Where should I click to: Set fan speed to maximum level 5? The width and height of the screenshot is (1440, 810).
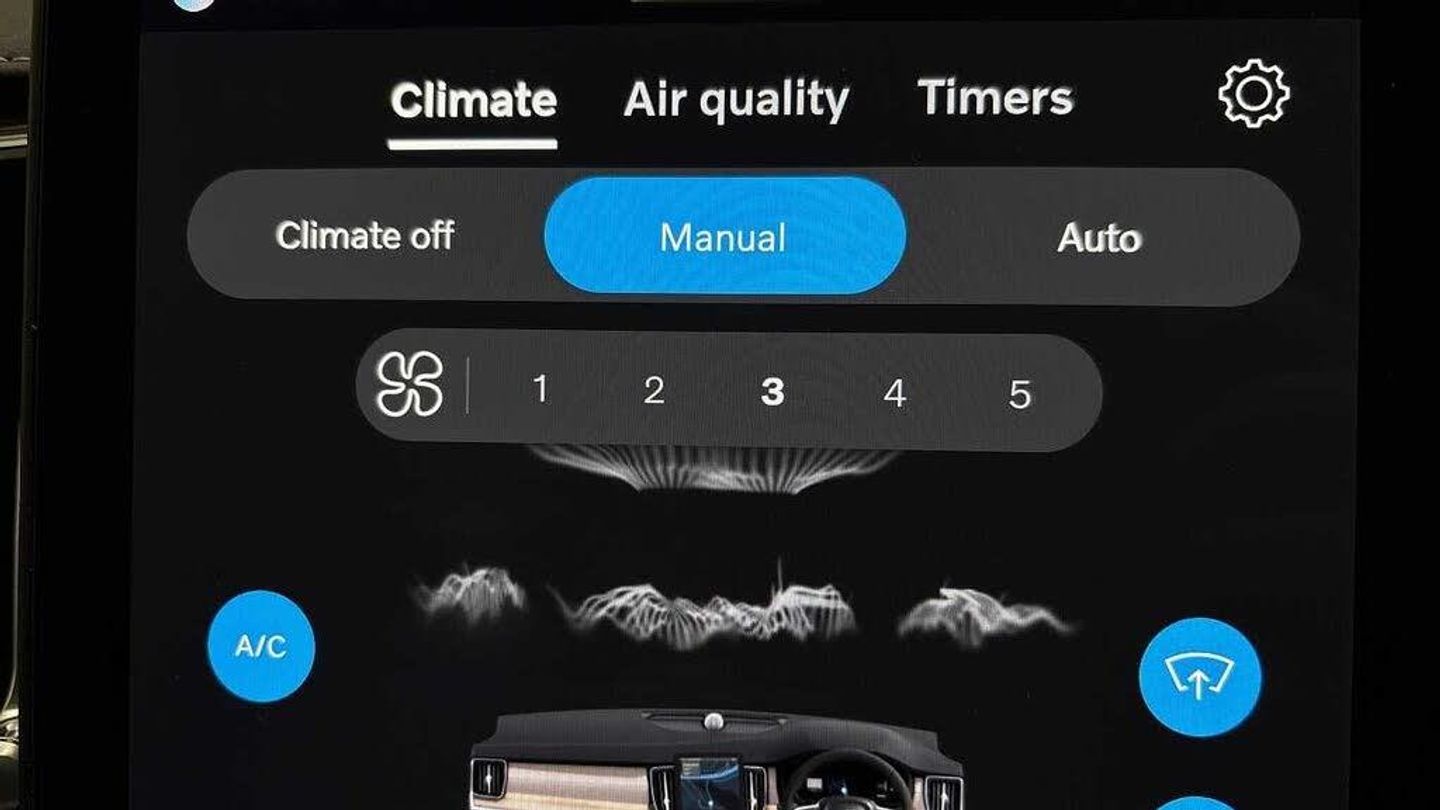click(1018, 394)
